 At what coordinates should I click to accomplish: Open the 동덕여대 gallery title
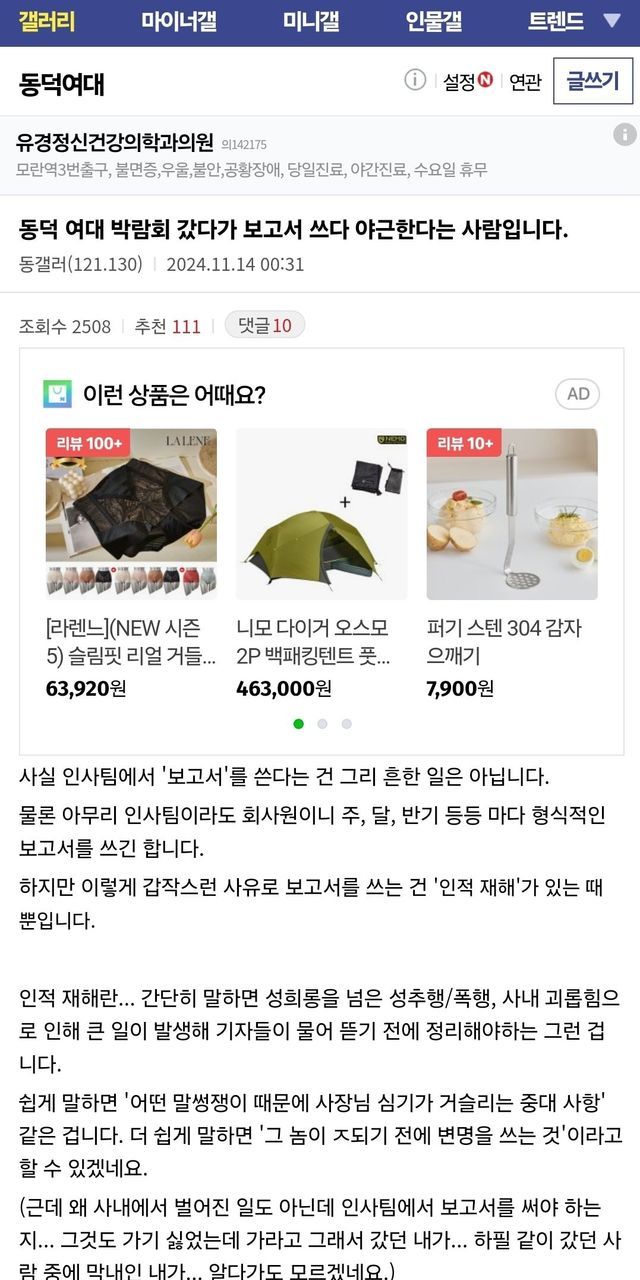[x=62, y=84]
